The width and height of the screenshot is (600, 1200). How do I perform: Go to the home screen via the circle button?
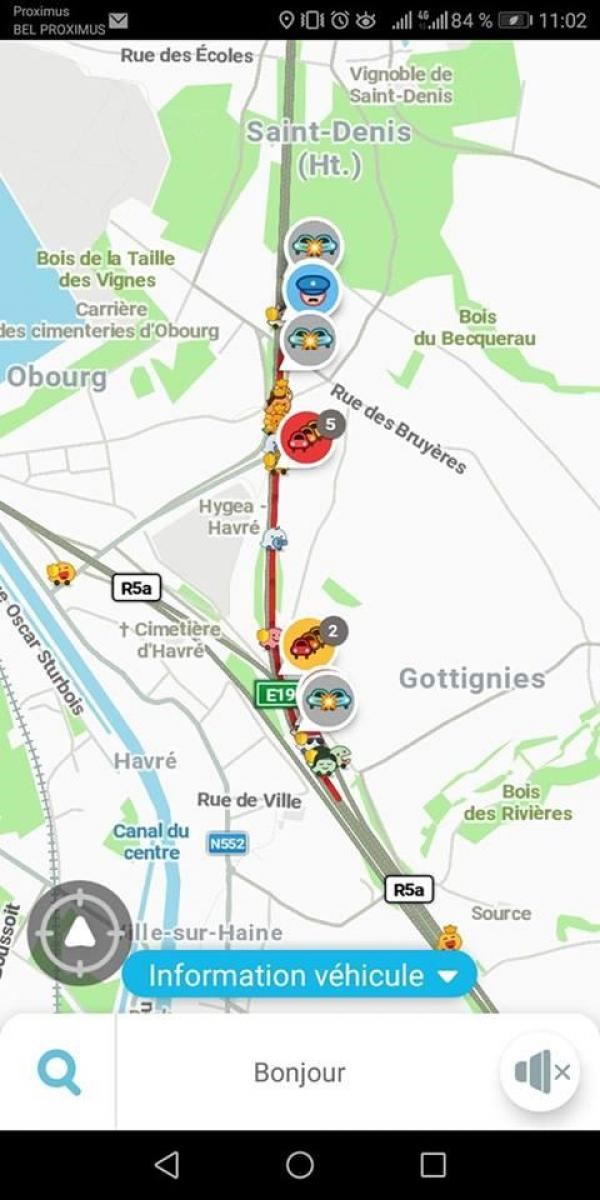coord(300,1165)
